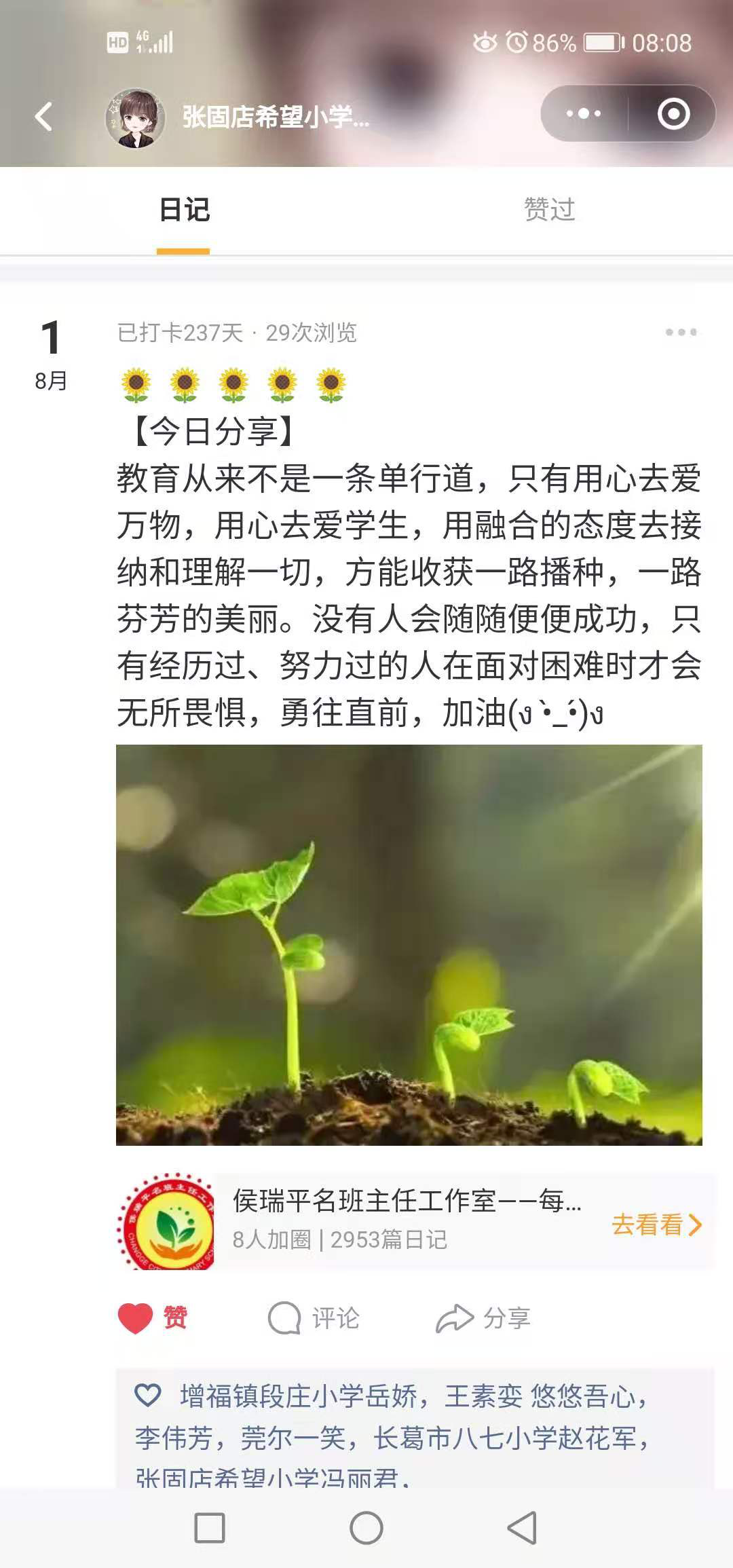Select the 日记 tab
733x1568 pixels.
click(184, 210)
